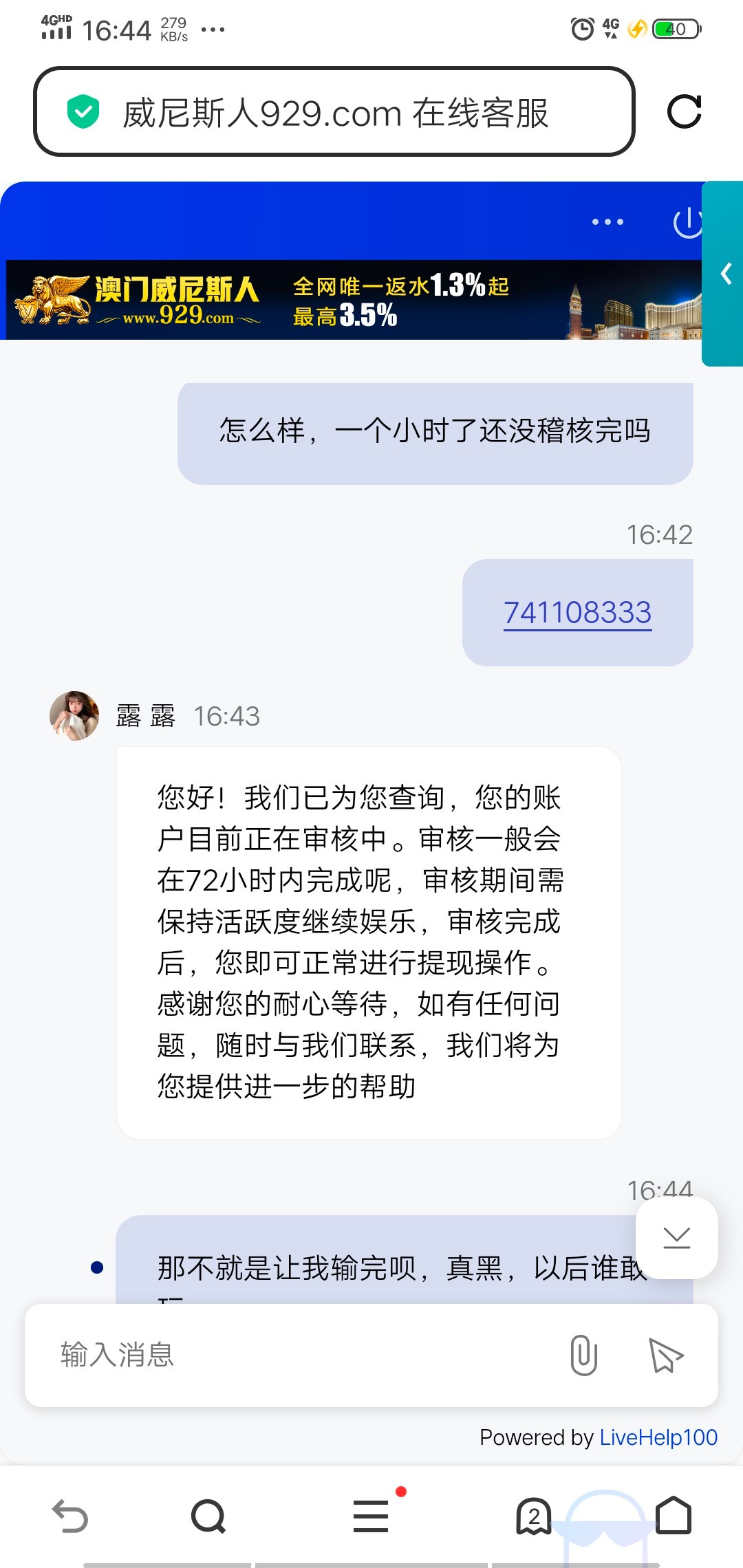
Task: Reload the page with the refresh icon
Action: coord(684,112)
